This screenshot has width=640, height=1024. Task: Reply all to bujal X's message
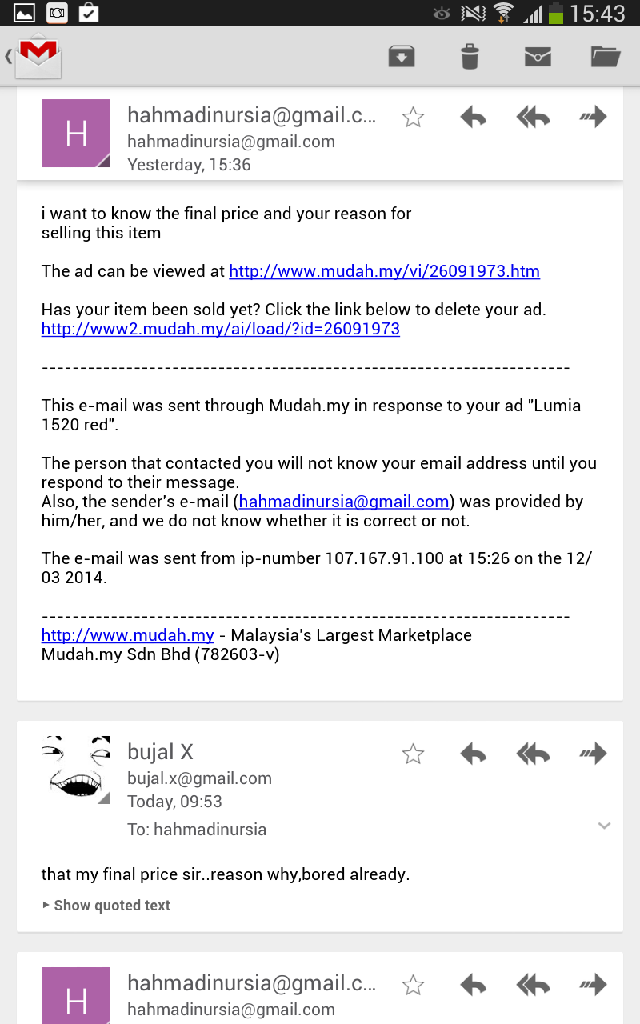click(533, 754)
